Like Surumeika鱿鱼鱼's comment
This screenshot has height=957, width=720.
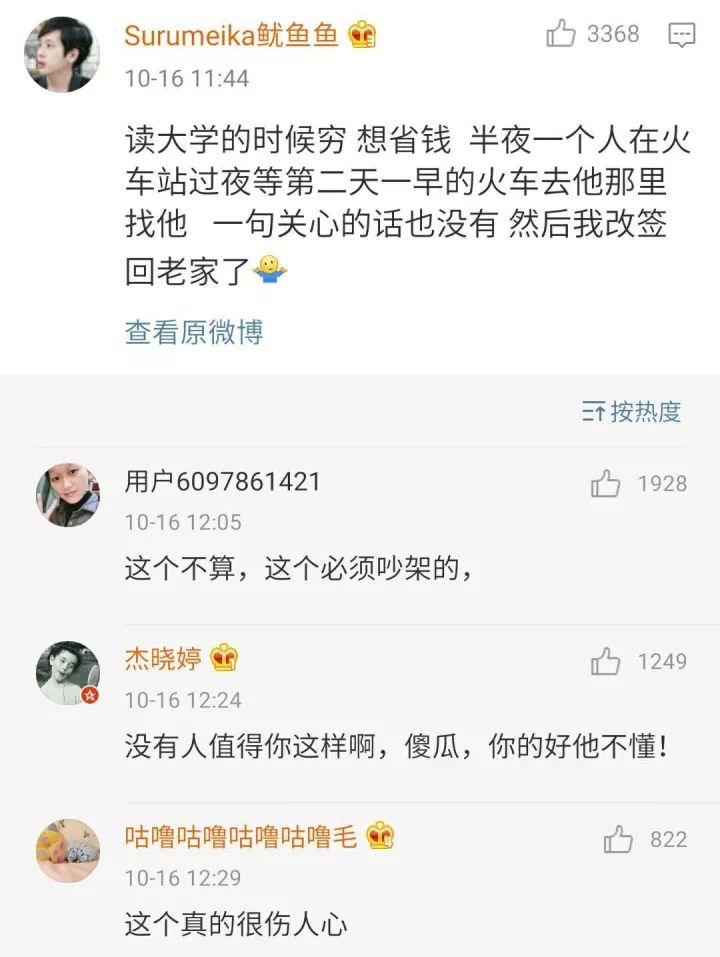(x=561, y=35)
